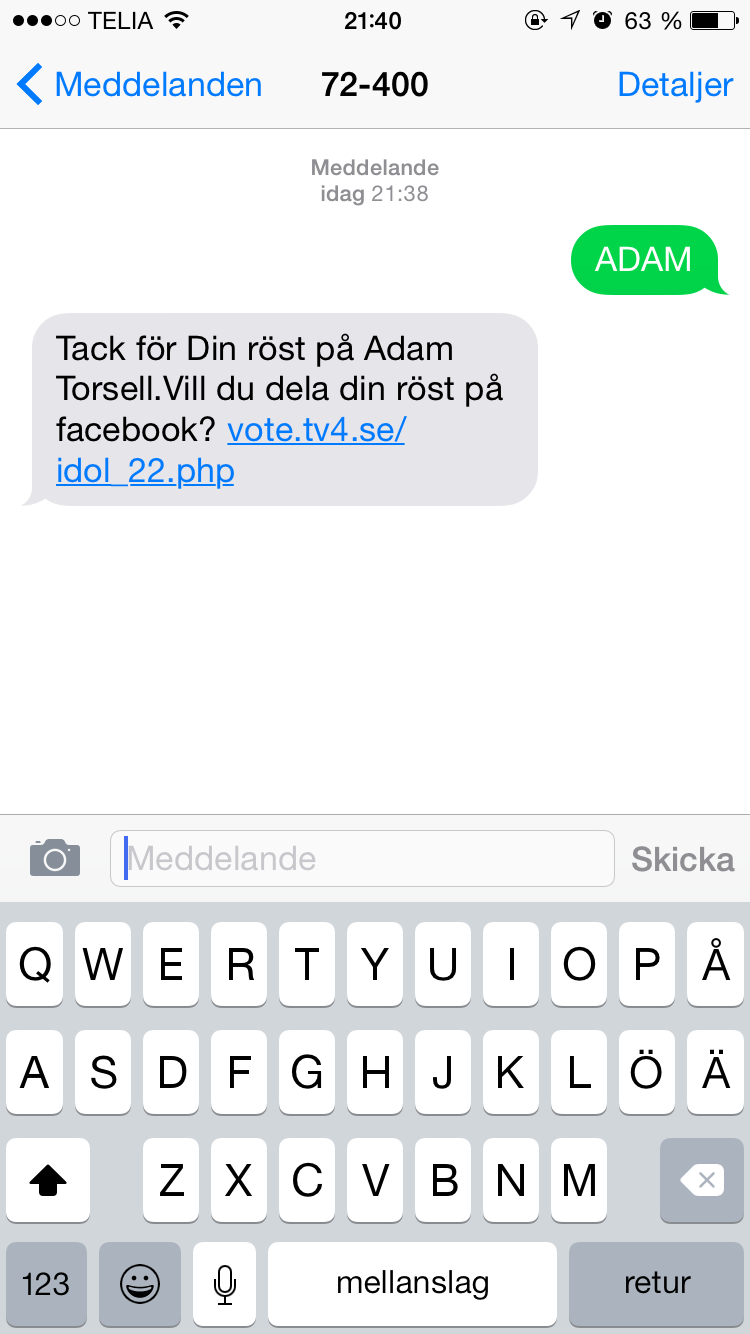Tap Skicka to send the message
This screenshot has width=750, height=1334.
[682, 859]
